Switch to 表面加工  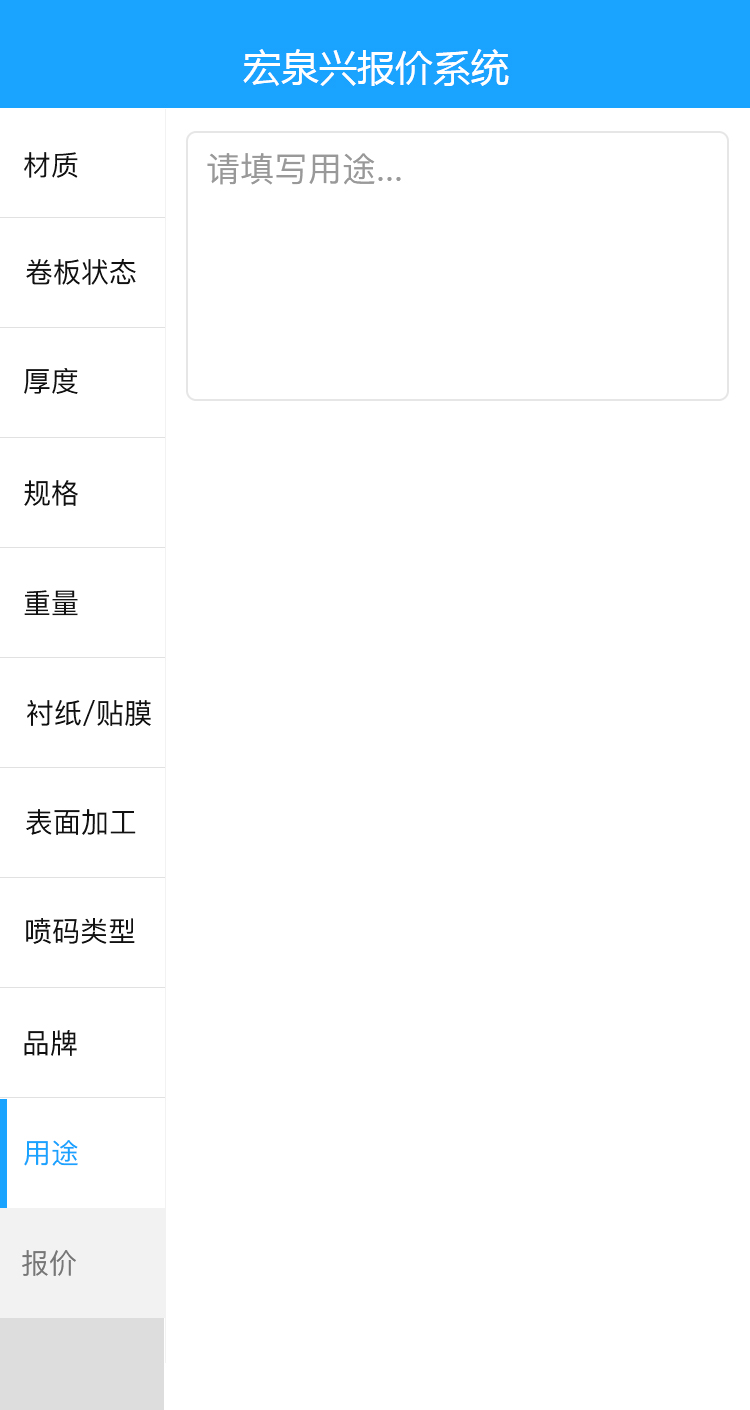[x=82, y=823]
